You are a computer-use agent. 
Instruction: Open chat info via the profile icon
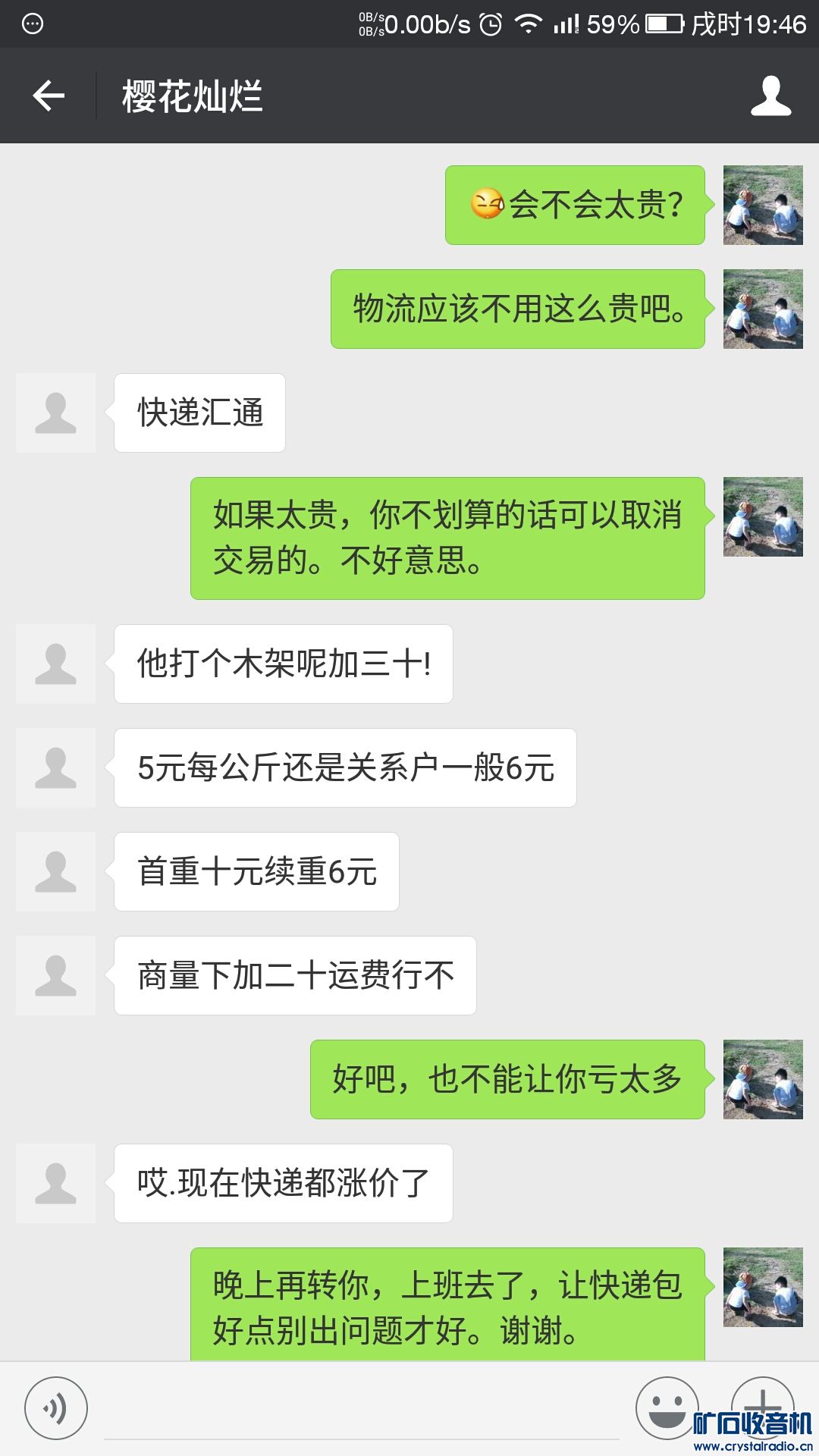point(770,96)
